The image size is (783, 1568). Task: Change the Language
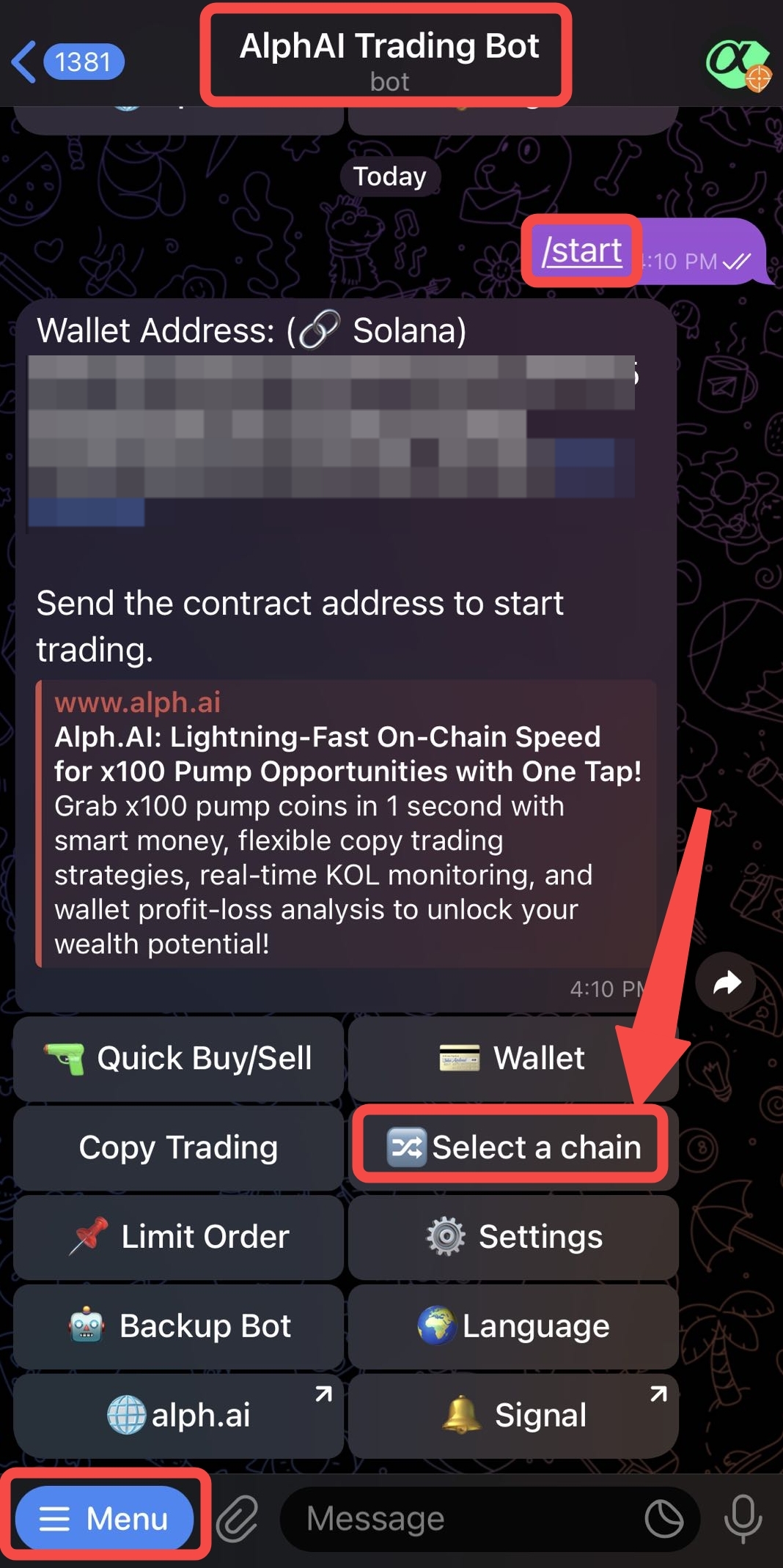pos(512,1326)
